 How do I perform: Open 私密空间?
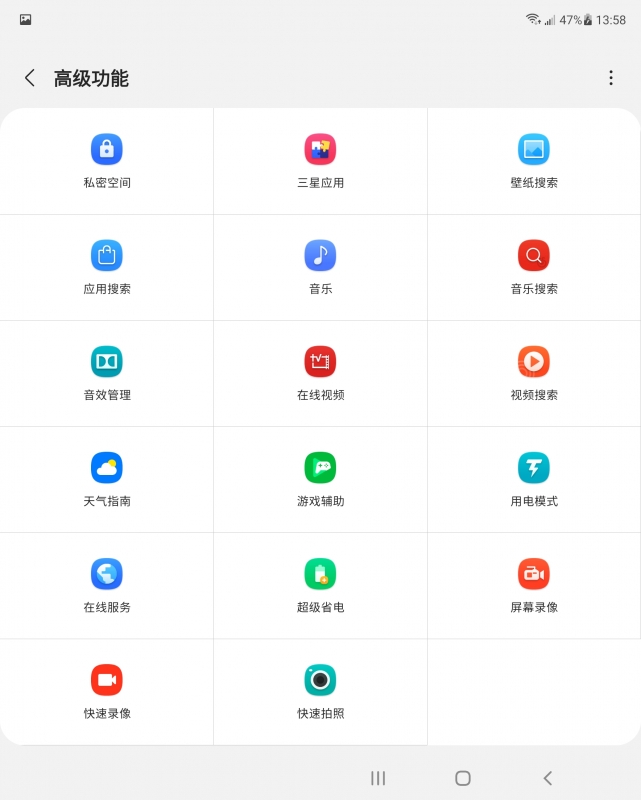coord(107,160)
